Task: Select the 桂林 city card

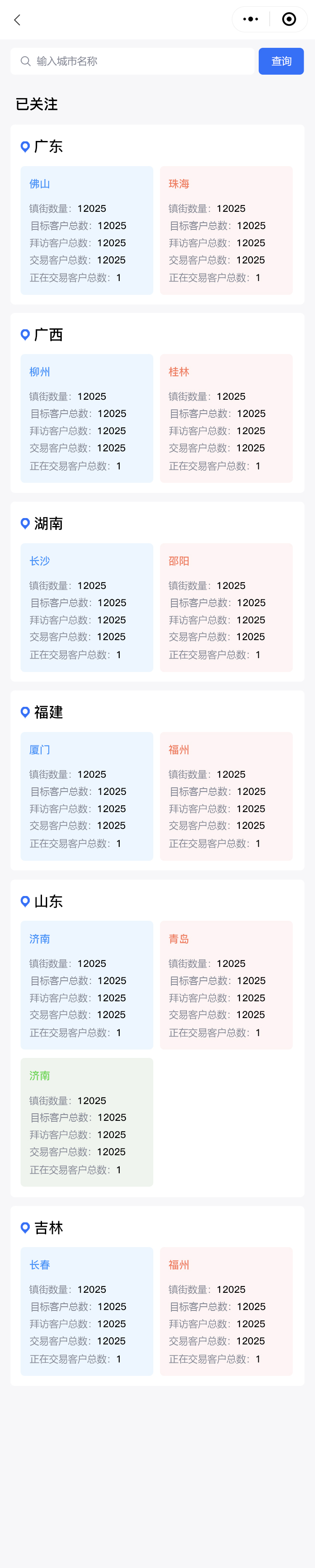Action: click(226, 418)
